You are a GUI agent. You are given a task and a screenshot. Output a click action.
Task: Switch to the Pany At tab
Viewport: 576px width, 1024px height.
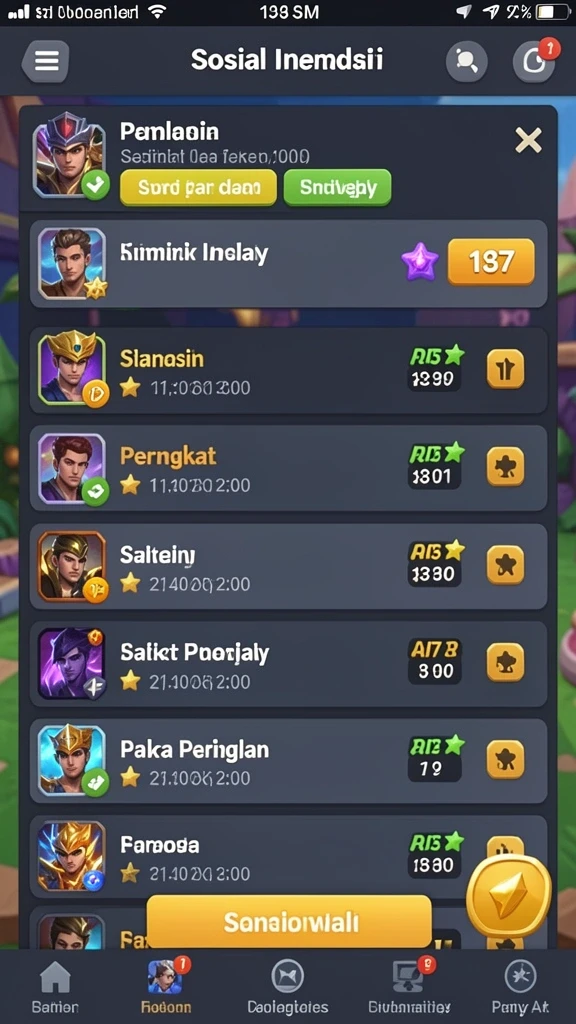520,987
